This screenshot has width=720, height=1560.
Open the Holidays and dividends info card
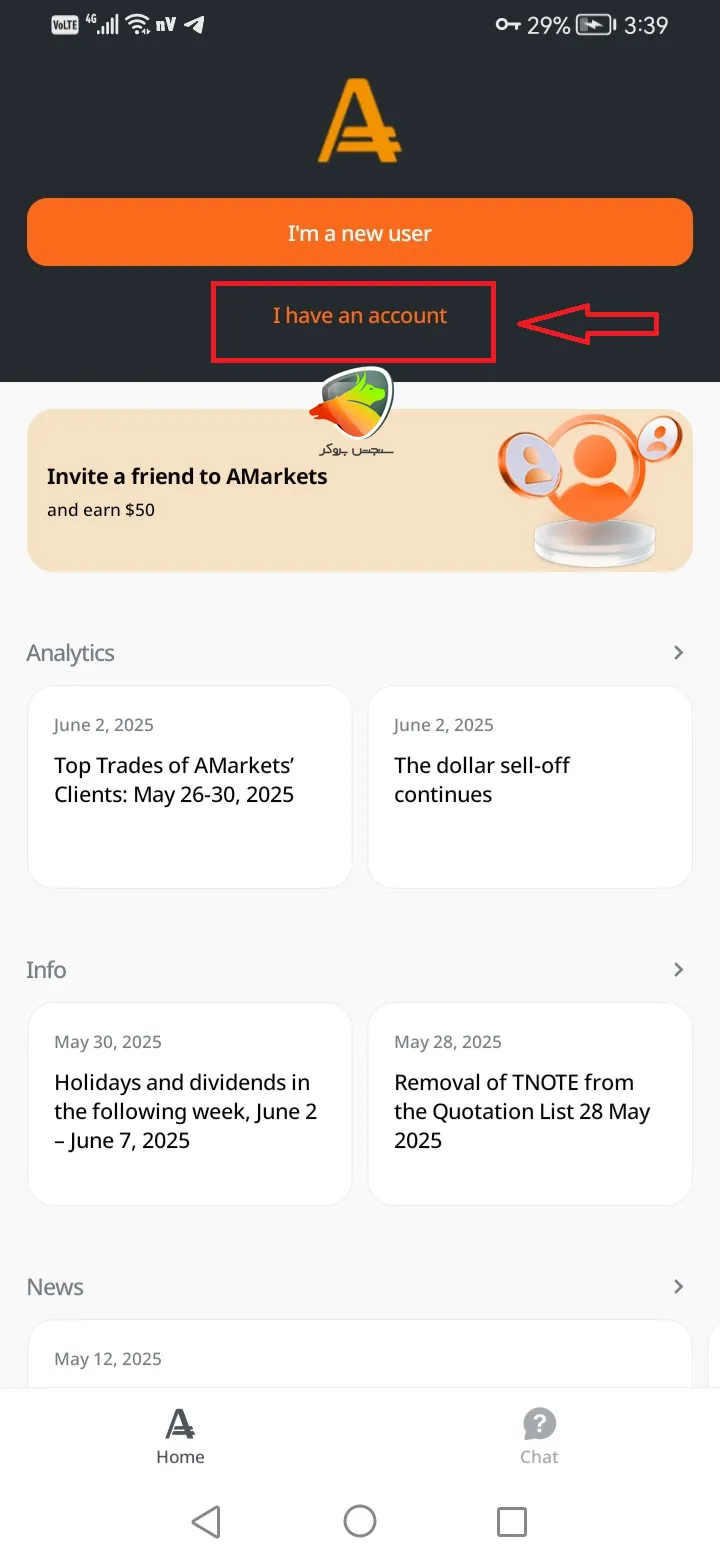click(189, 1104)
